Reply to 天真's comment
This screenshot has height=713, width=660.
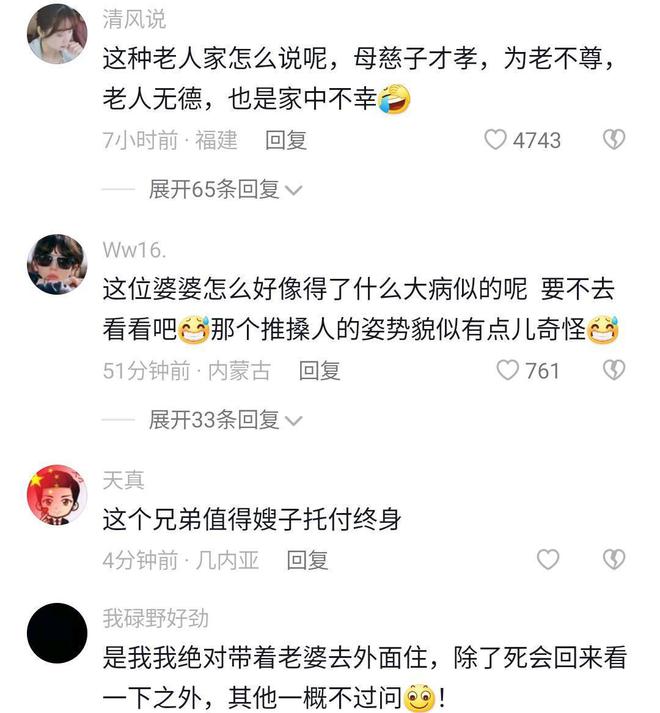[307, 559]
